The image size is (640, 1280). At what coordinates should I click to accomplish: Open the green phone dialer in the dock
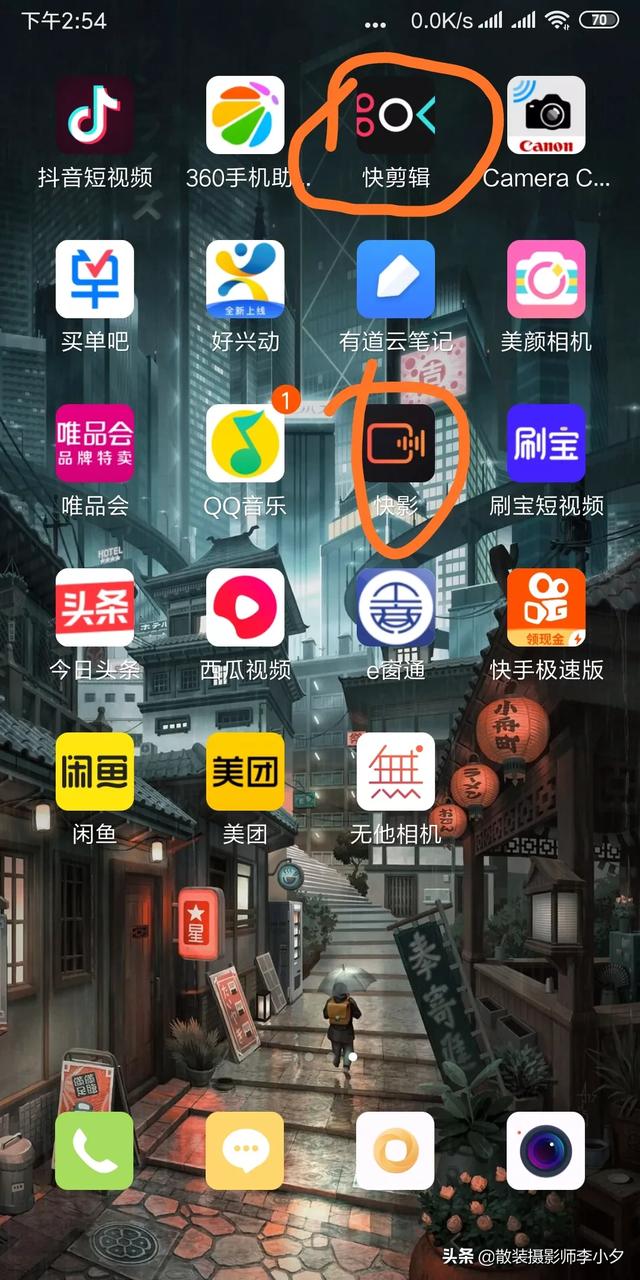tap(95, 1151)
